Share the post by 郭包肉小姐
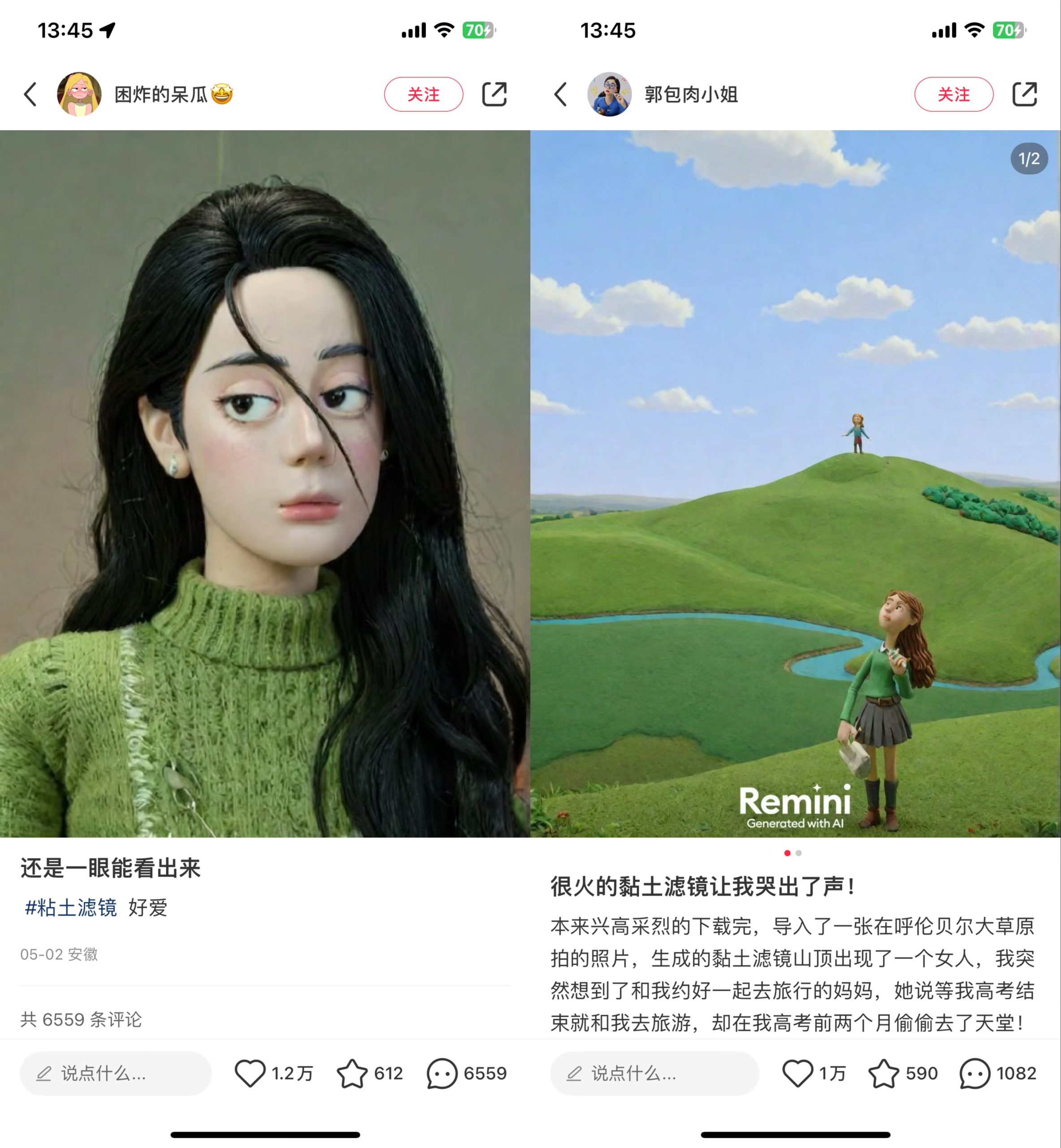This screenshot has width=1061, height=1148. click(x=1024, y=94)
